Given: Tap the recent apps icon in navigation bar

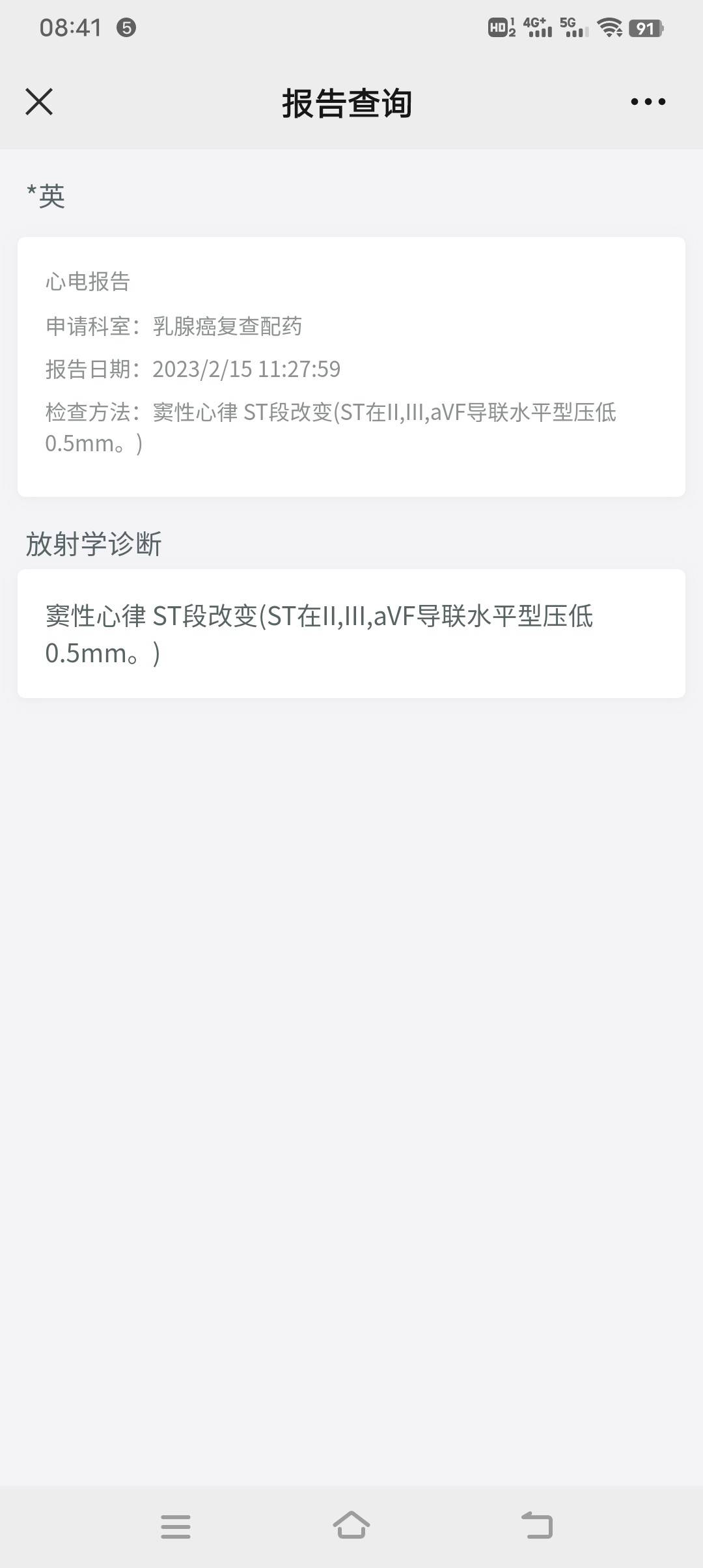Looking at the screenshot, I should (x=174, y=1528).
